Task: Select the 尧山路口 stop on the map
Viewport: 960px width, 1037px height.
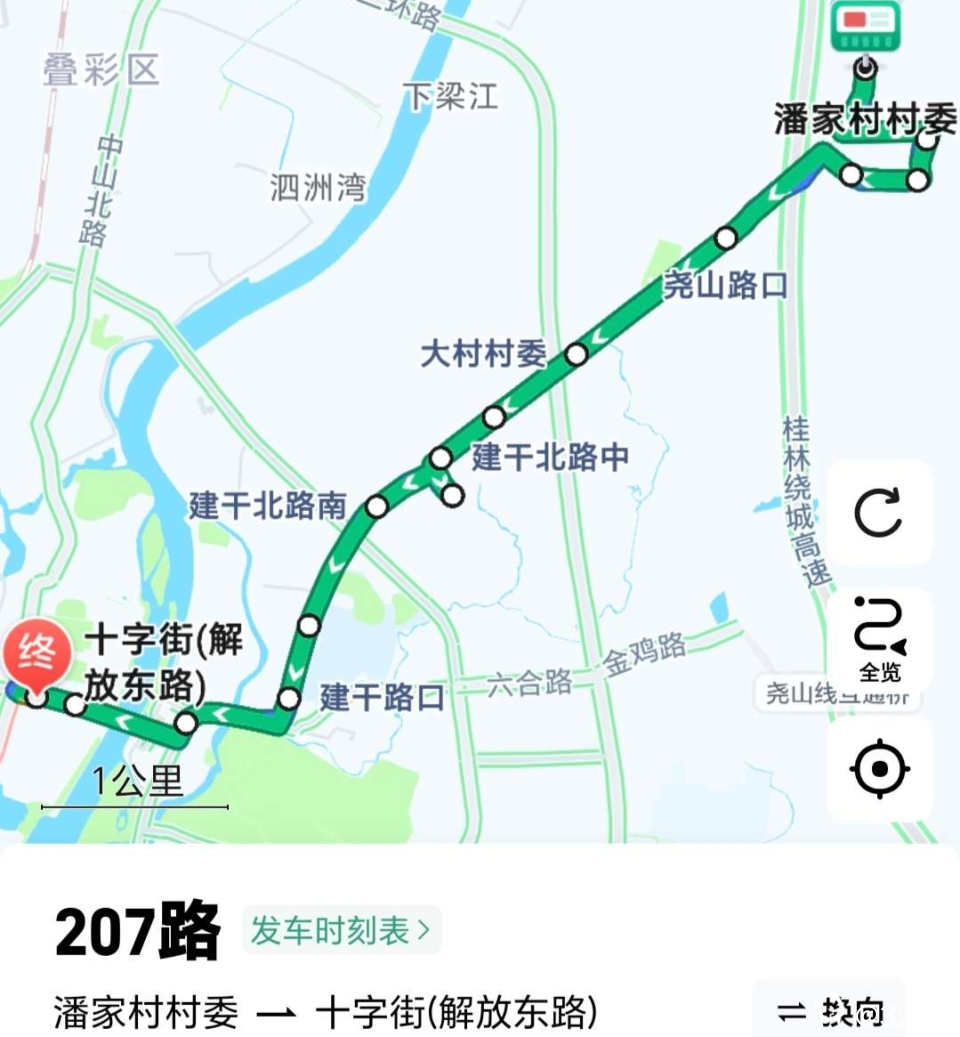Action: pos(726,238)
